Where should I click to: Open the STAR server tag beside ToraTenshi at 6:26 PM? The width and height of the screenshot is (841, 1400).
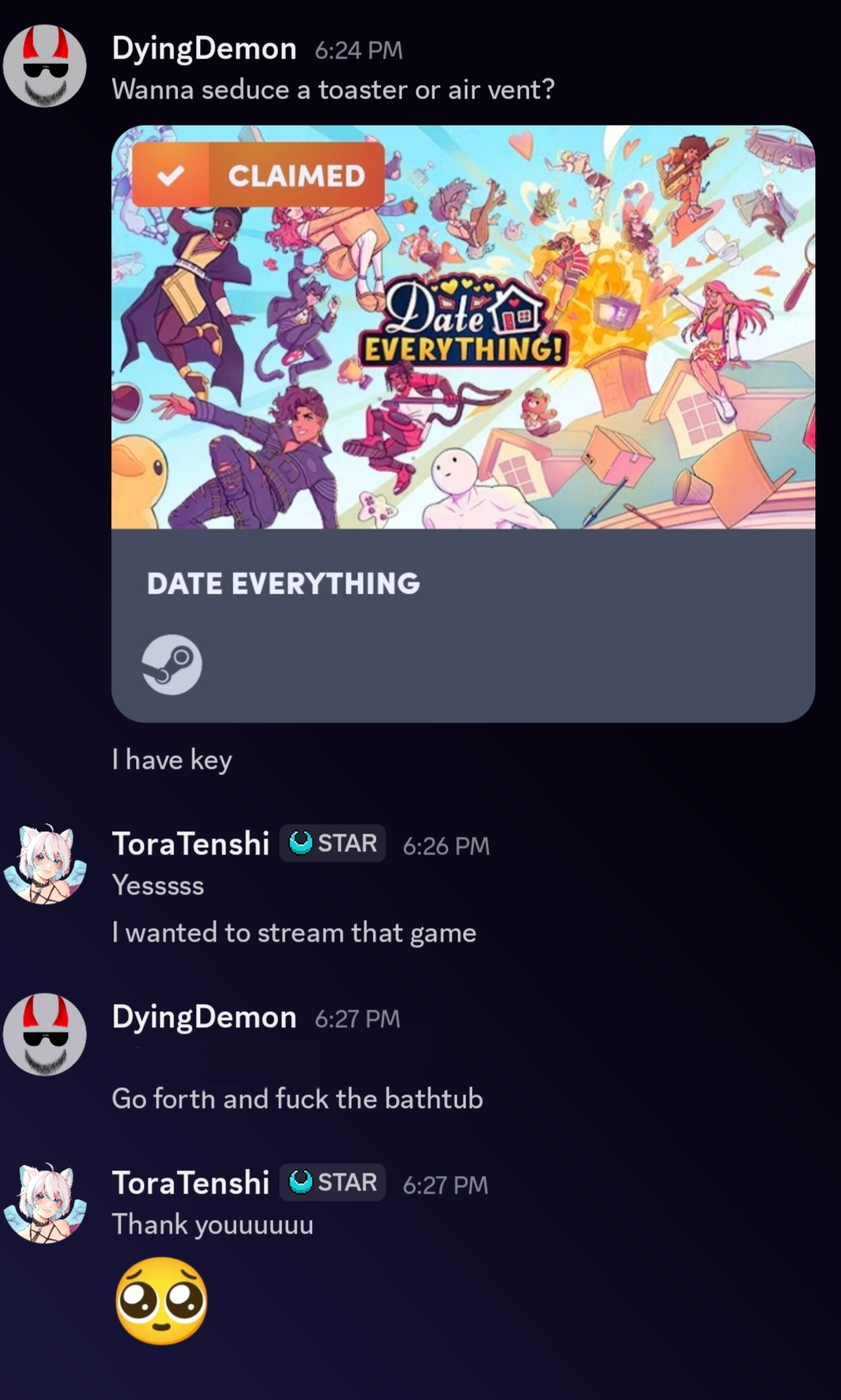pos(333,843)
